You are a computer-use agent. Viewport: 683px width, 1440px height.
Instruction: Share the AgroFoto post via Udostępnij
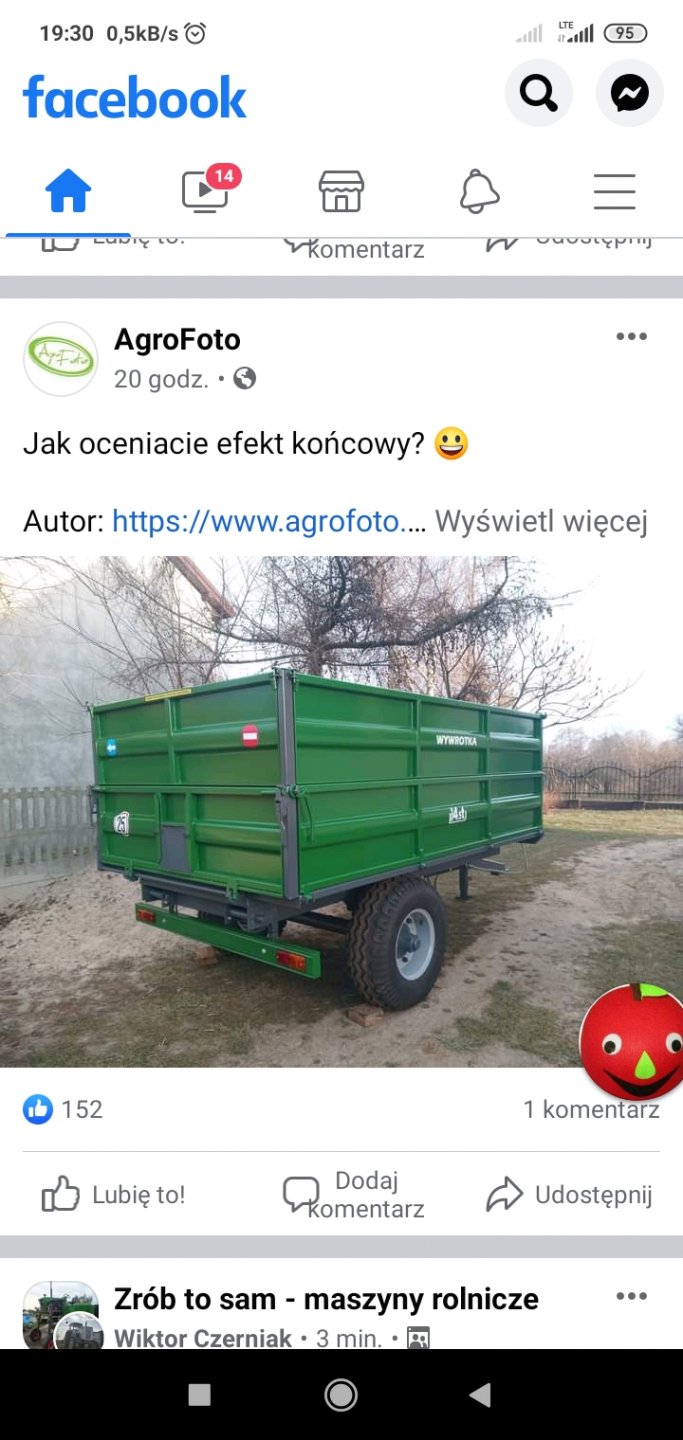[x=569, y=1194]
